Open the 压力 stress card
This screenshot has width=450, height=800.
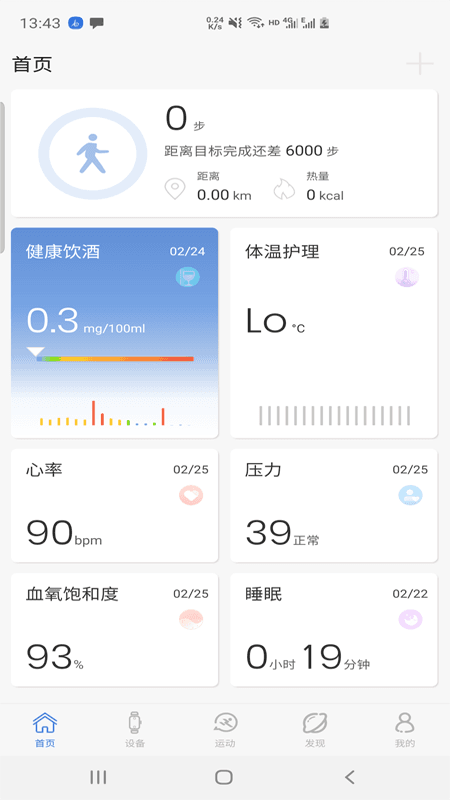334,505
